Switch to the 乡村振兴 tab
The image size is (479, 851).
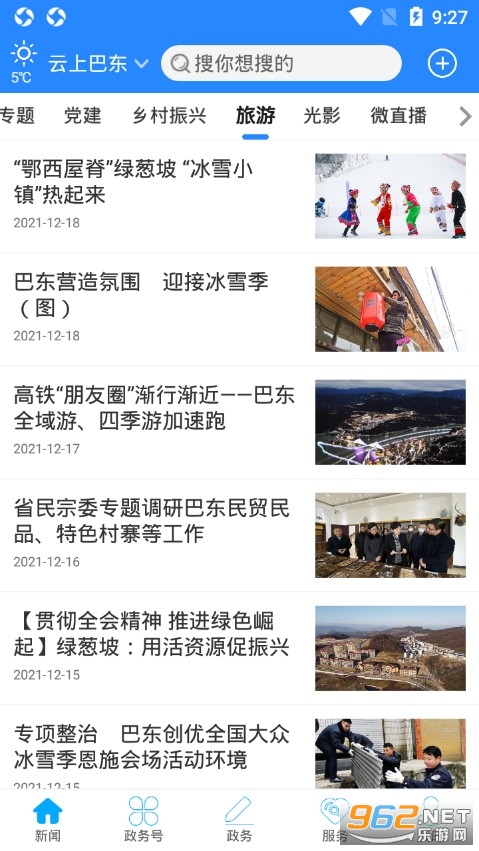169,116
